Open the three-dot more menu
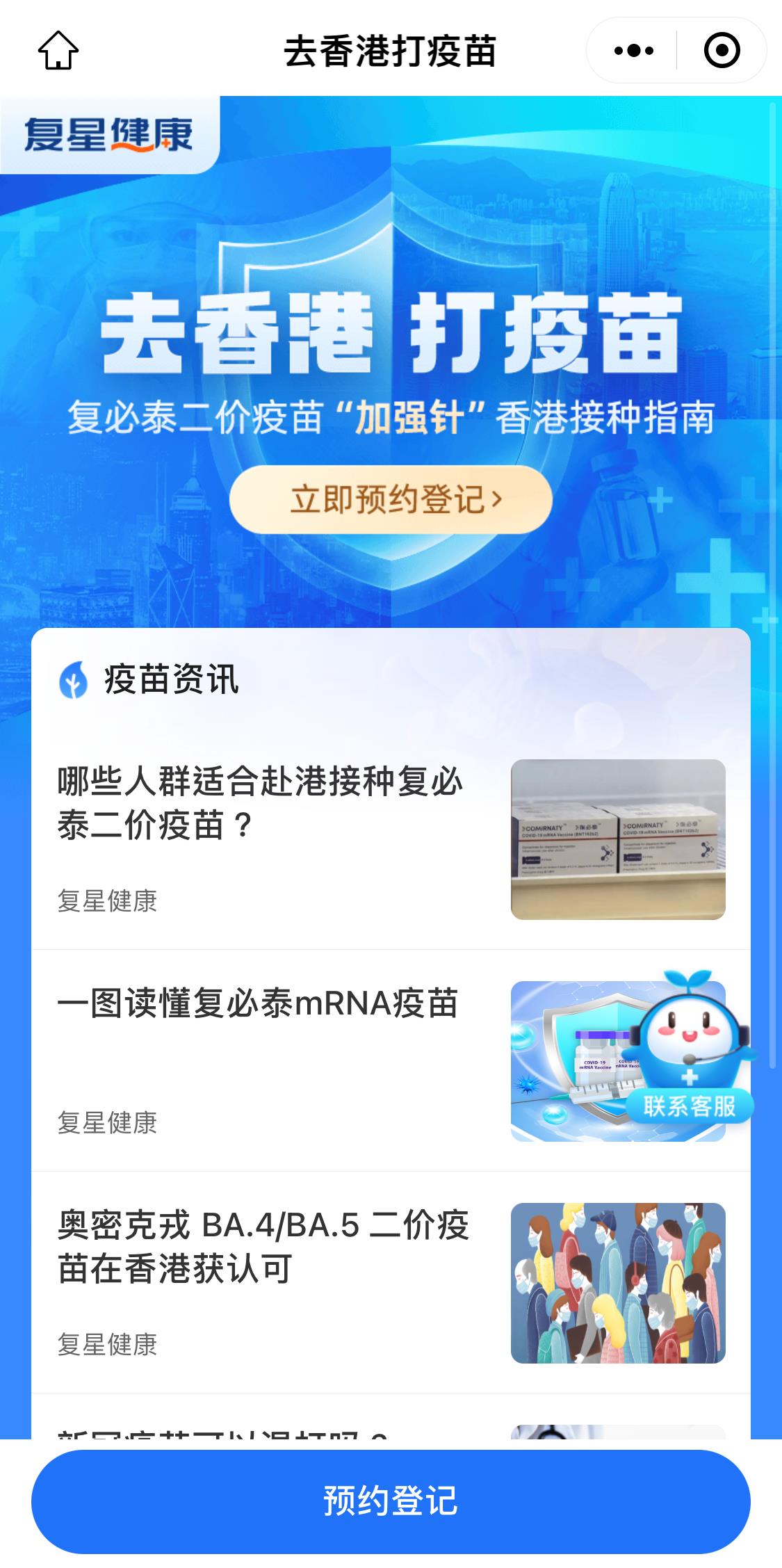This screenshot has height=1568, width=782. coord(633,51)
